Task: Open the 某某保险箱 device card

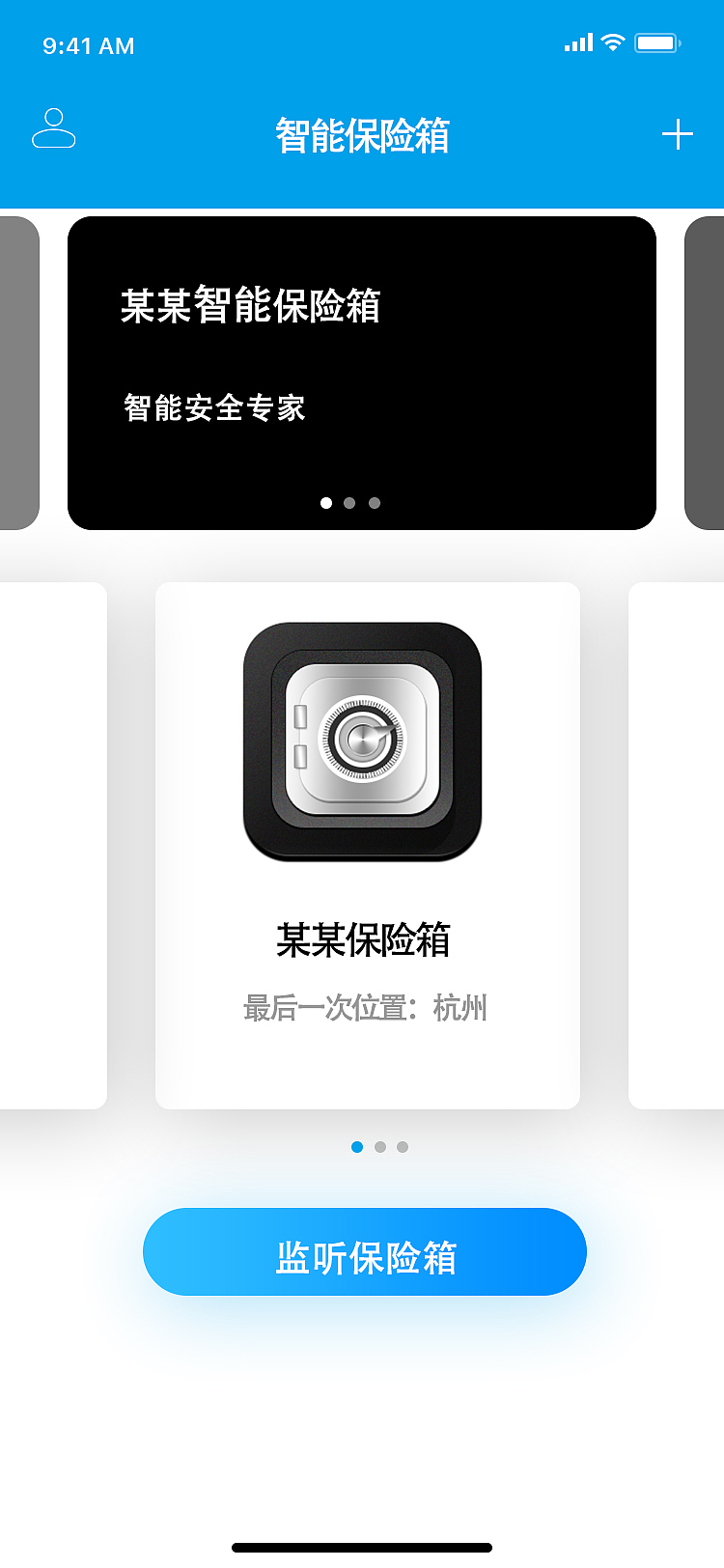Action: (x=367, y=845)
